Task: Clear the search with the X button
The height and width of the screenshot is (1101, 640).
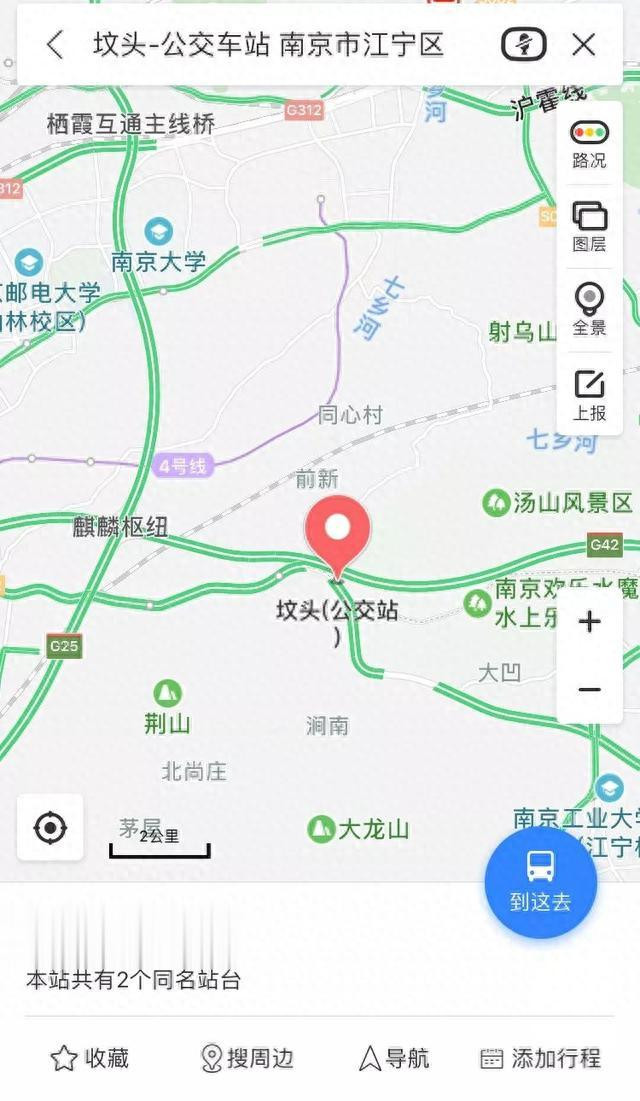Action: pos(584,45)
